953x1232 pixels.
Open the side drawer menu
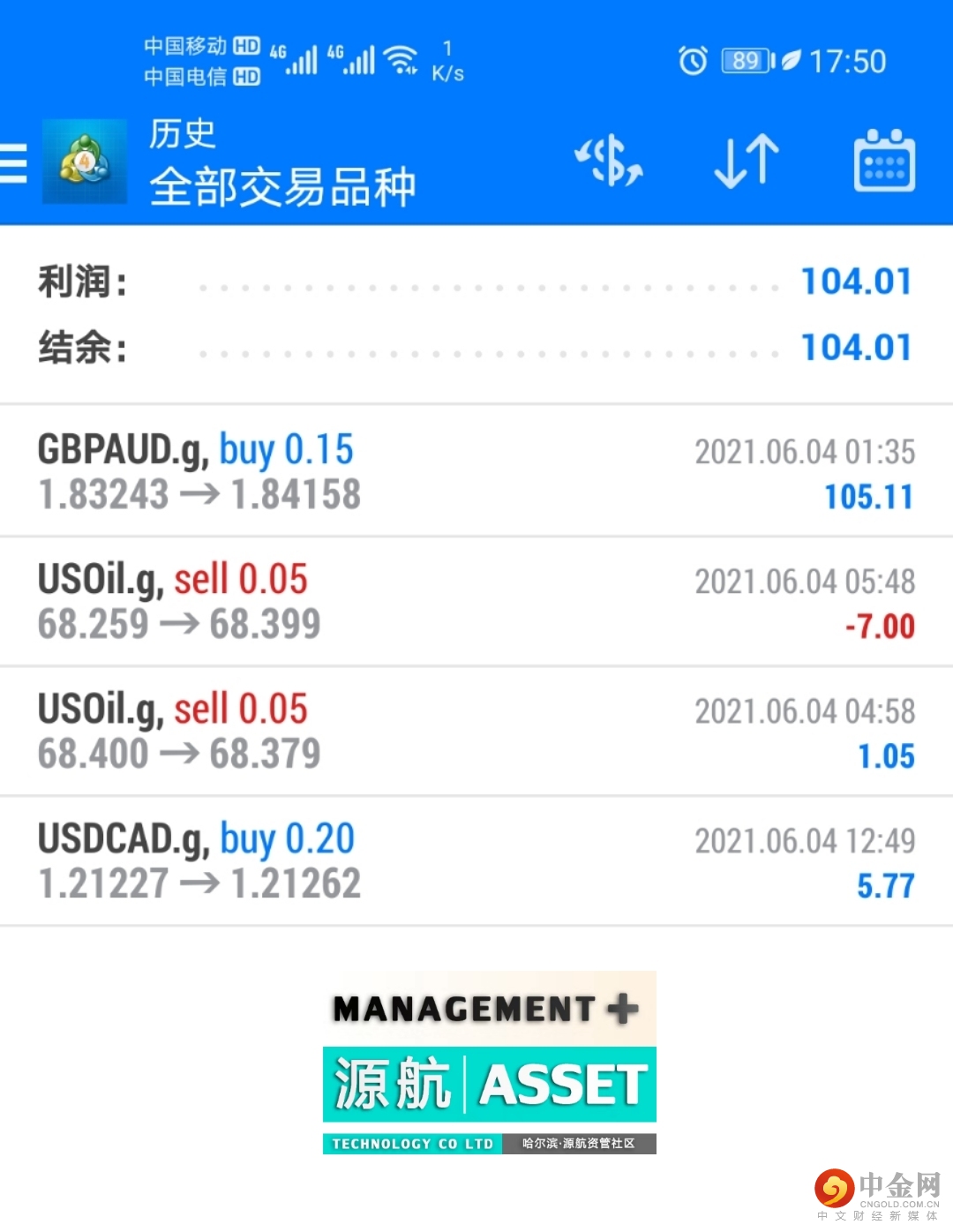(x=14, y=163)
